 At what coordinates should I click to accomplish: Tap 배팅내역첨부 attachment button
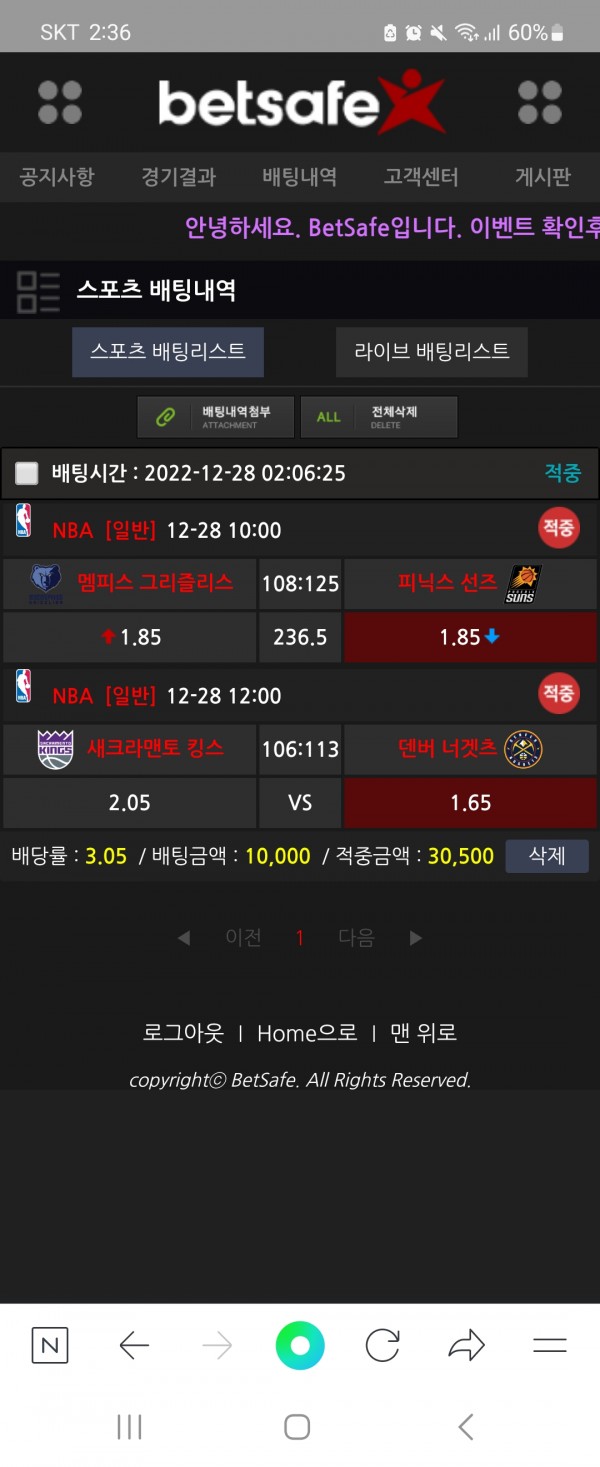217,417
